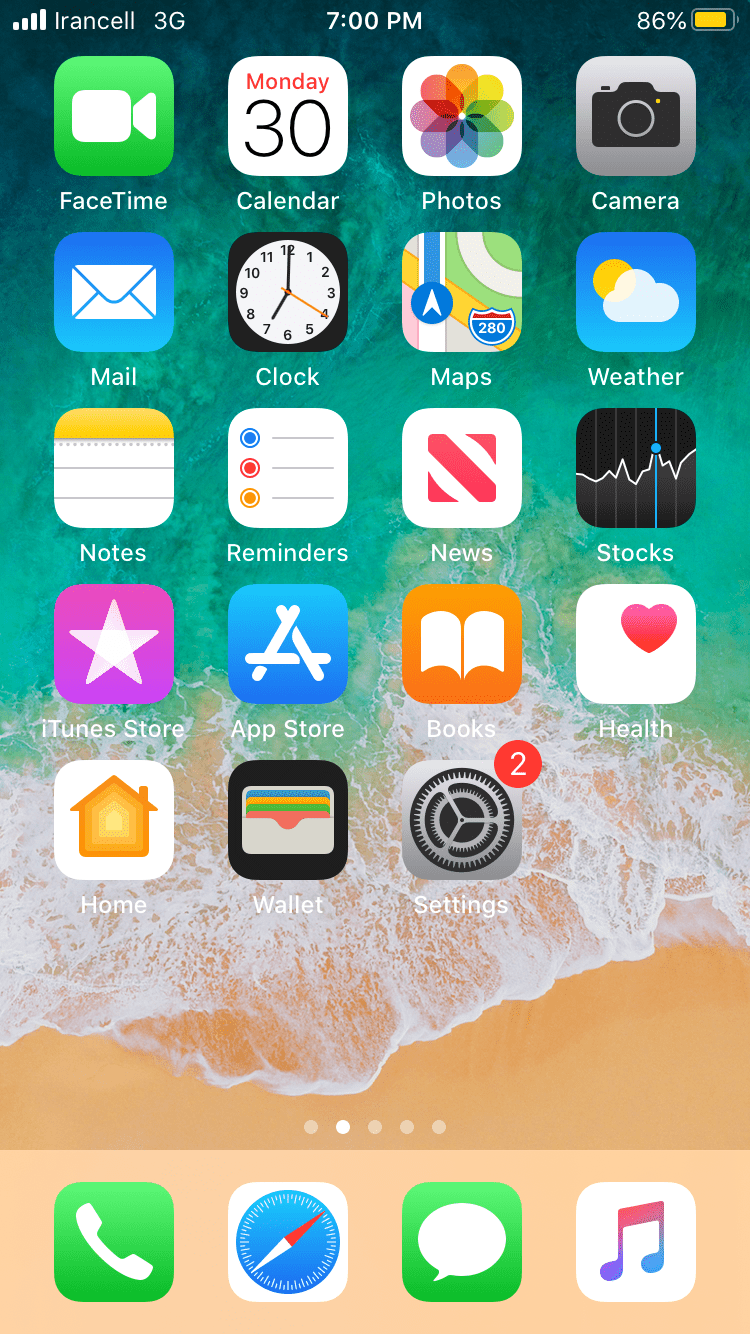Viewport: 750px width, 1334px height.
Task: Launch the Reminders app
Action: click(288, 468)
